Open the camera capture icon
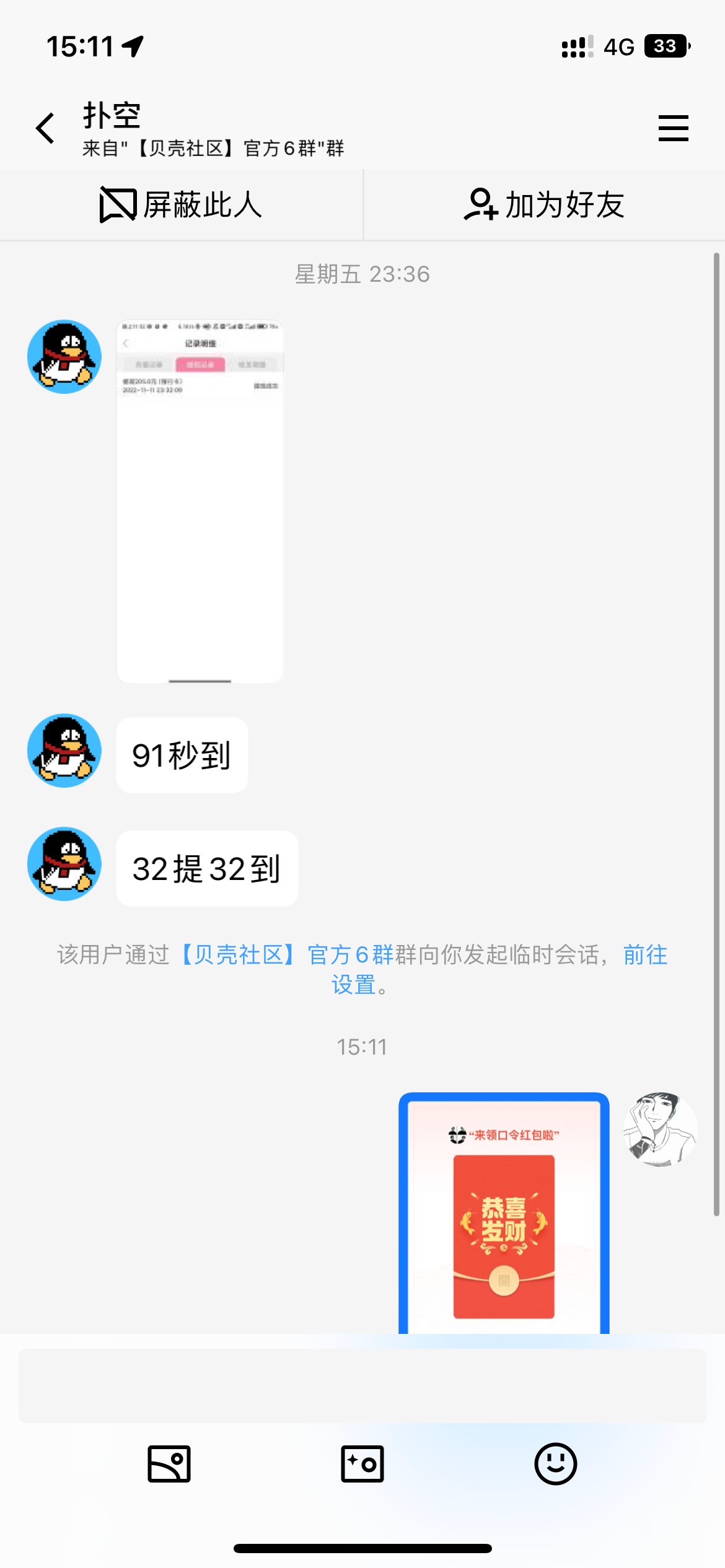Screen dimensions: 725x1568 [362, 1464]
